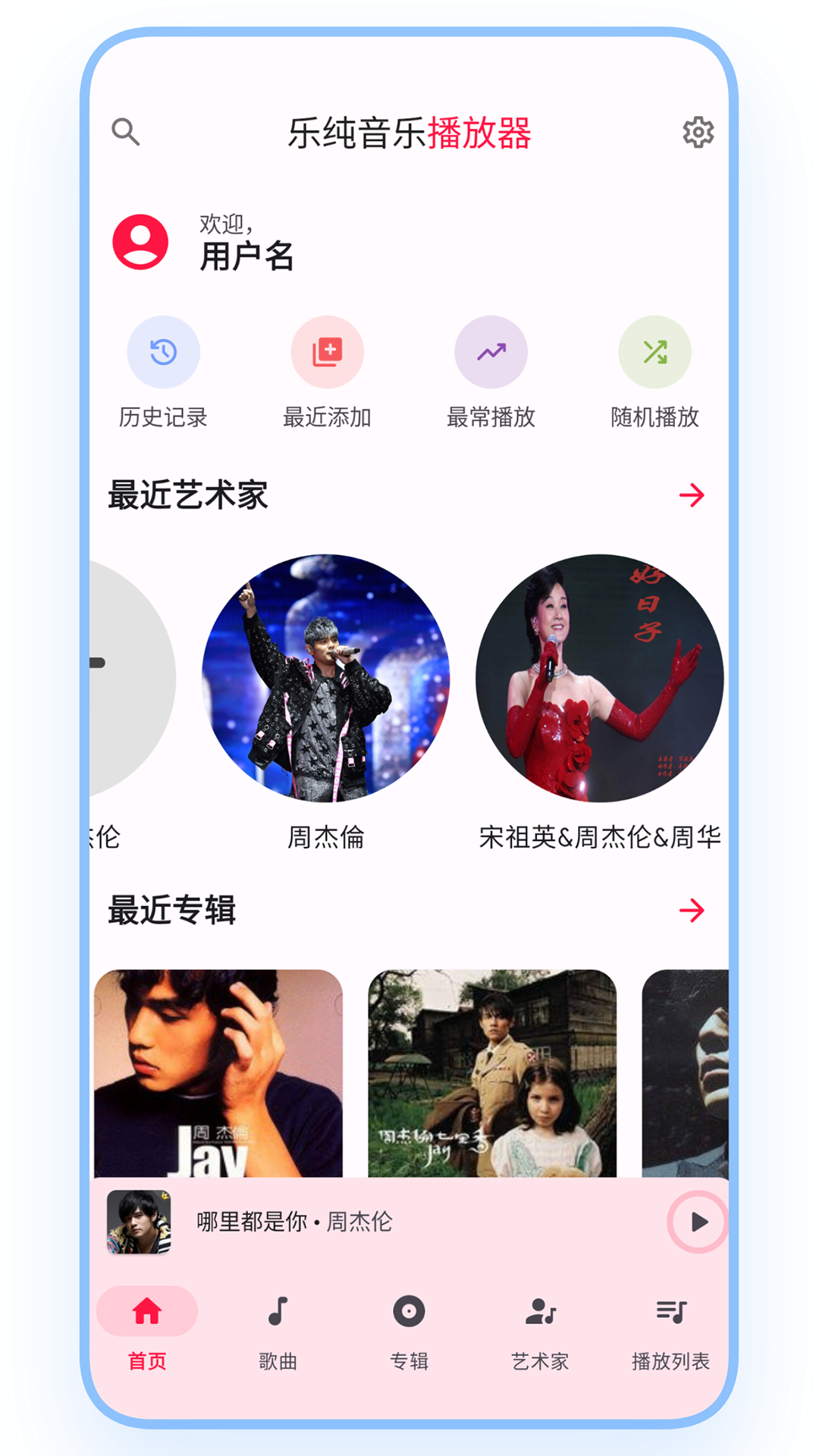Open settings gear
The width and height of the screenshot is (819, 1456).
pos(698,133)
